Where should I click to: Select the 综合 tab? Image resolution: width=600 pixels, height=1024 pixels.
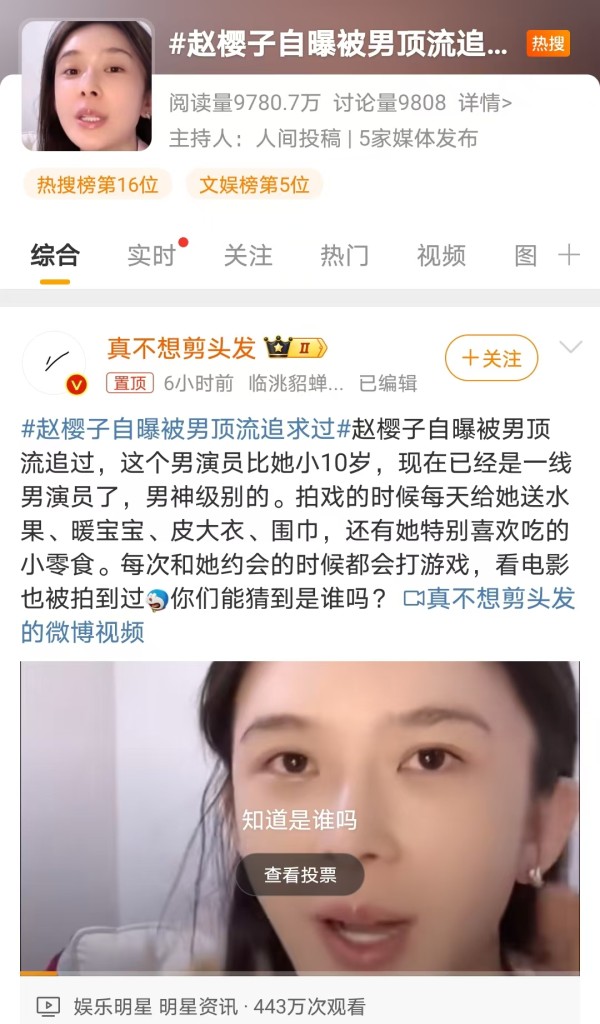click(x=55, y=255)
